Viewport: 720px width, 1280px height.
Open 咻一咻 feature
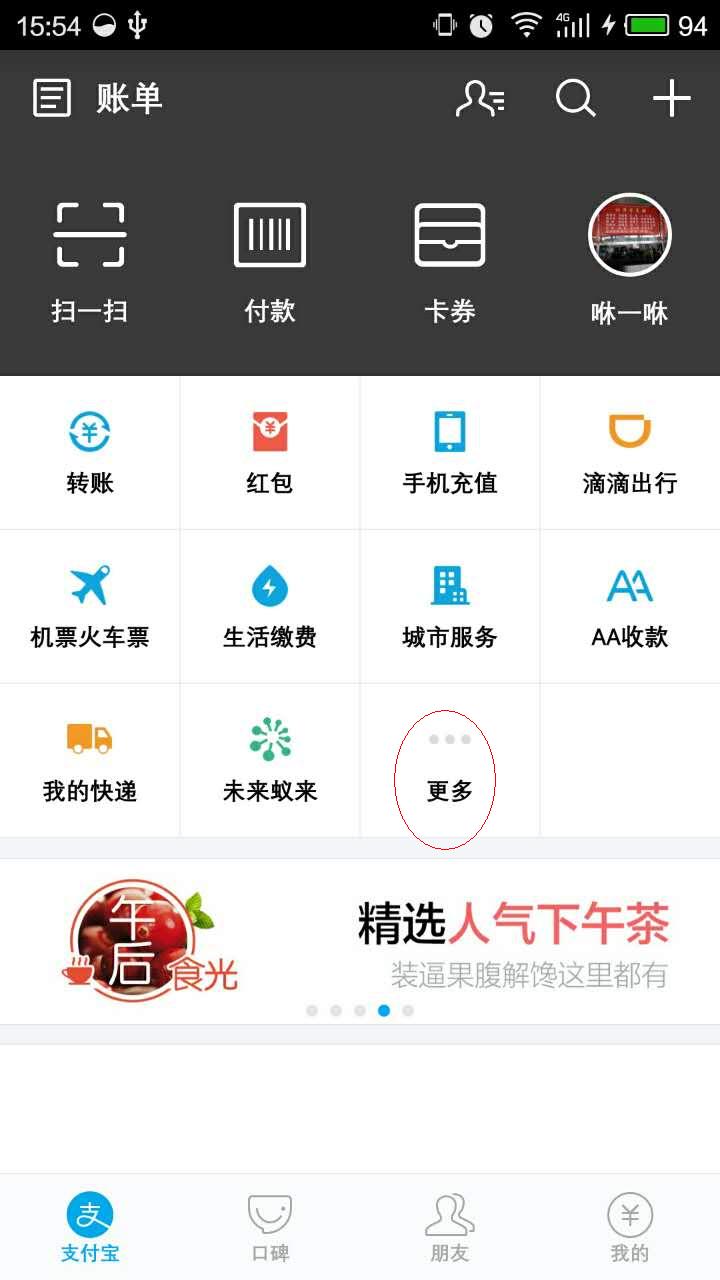pyautogui.click(x=630, y=262)
